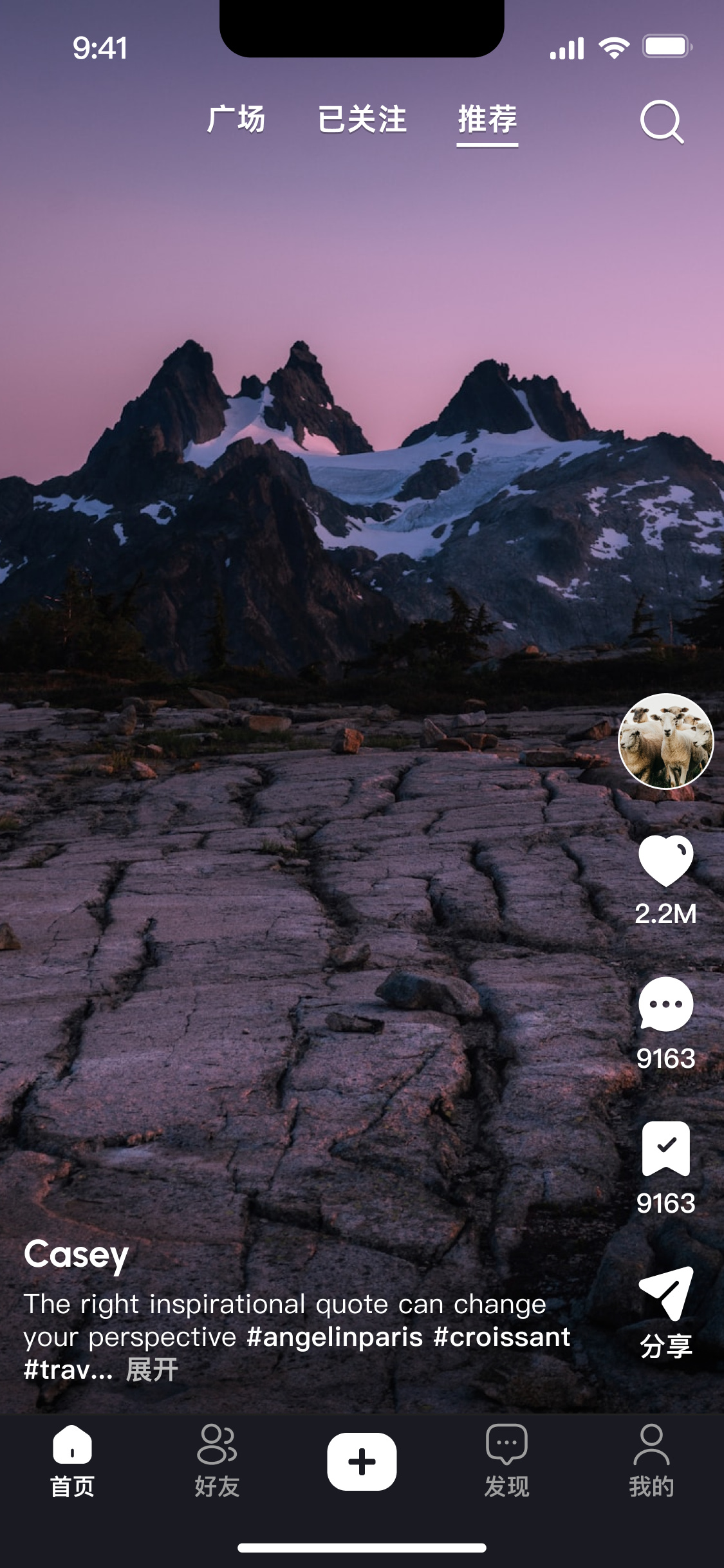Image resolution: width=724 pixels, height=1568 pixels.
Task: Open the #angelinparis hashtag
Action: pyautogui.click(x=335, y=1338)
